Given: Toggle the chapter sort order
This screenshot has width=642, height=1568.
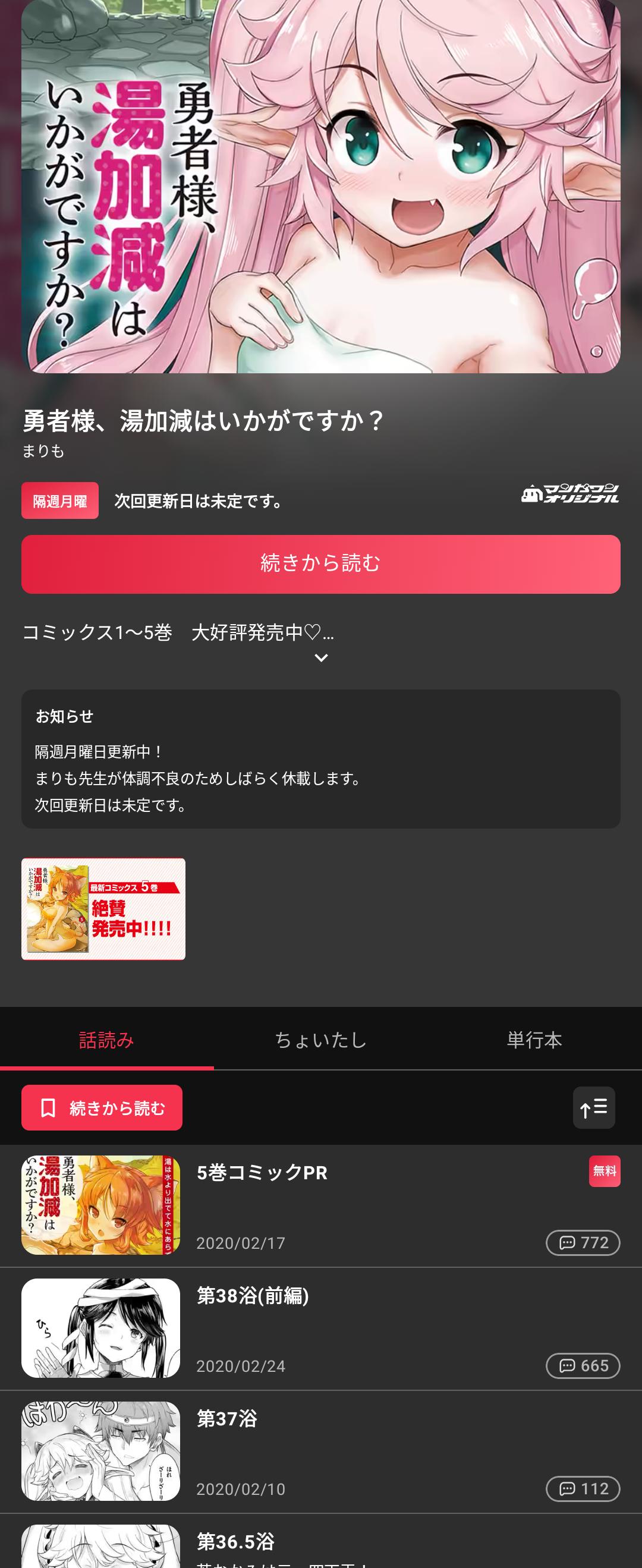Looking at the screenshot, I should [x=593, y=1108].
